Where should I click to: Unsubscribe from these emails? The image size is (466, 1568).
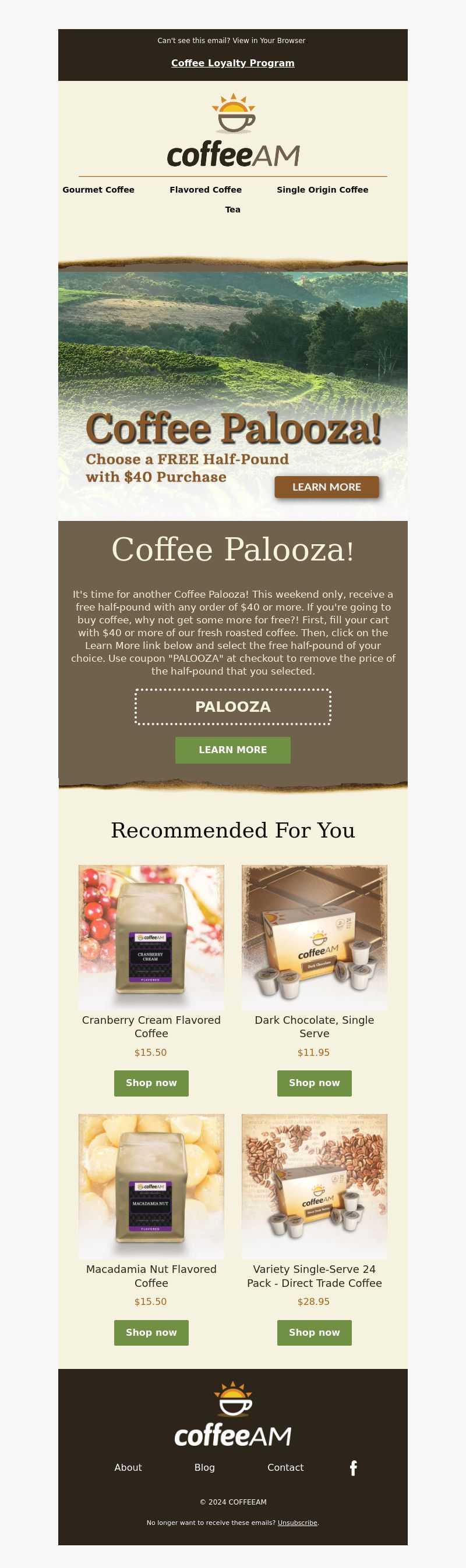[297, 1523]
